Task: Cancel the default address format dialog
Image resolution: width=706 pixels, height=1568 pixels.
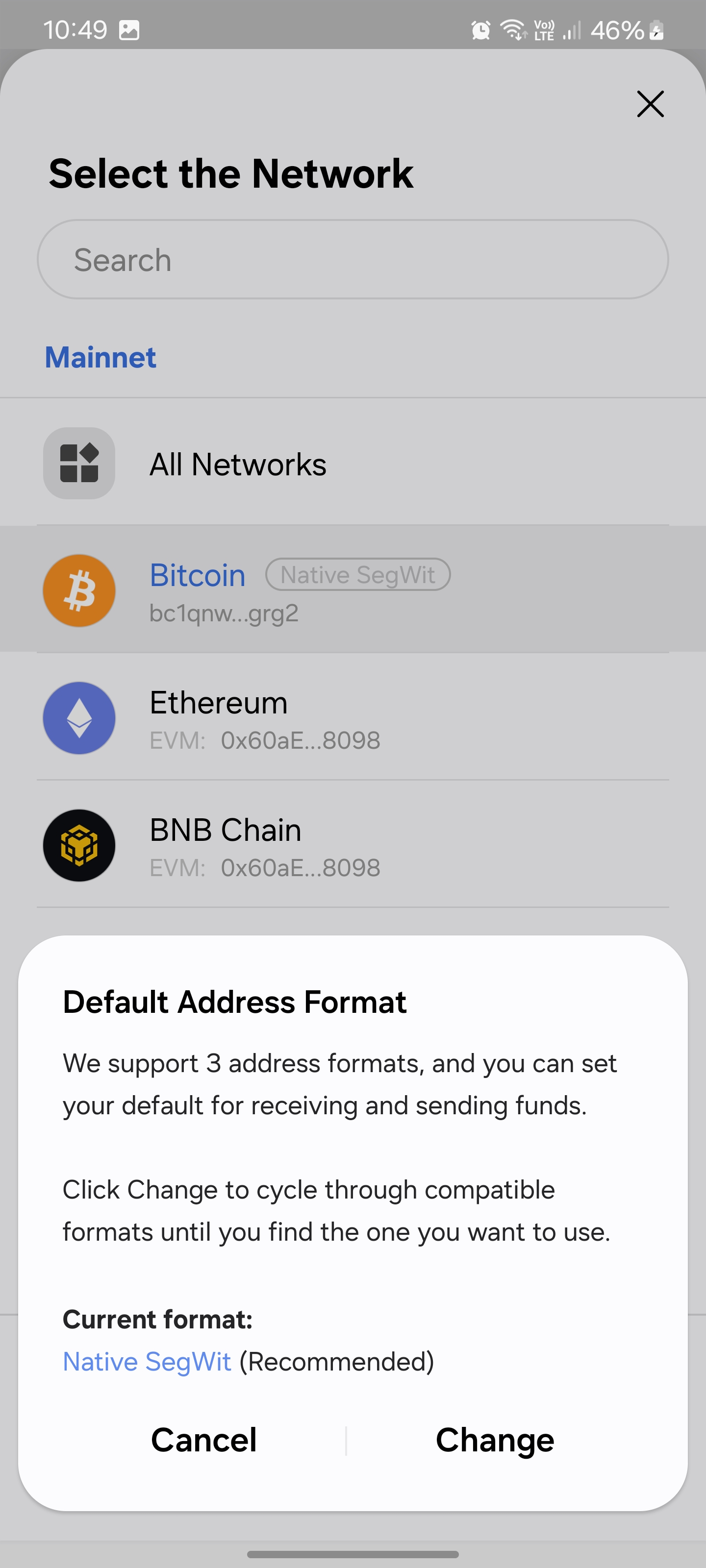Action: tap(204, 1440)
